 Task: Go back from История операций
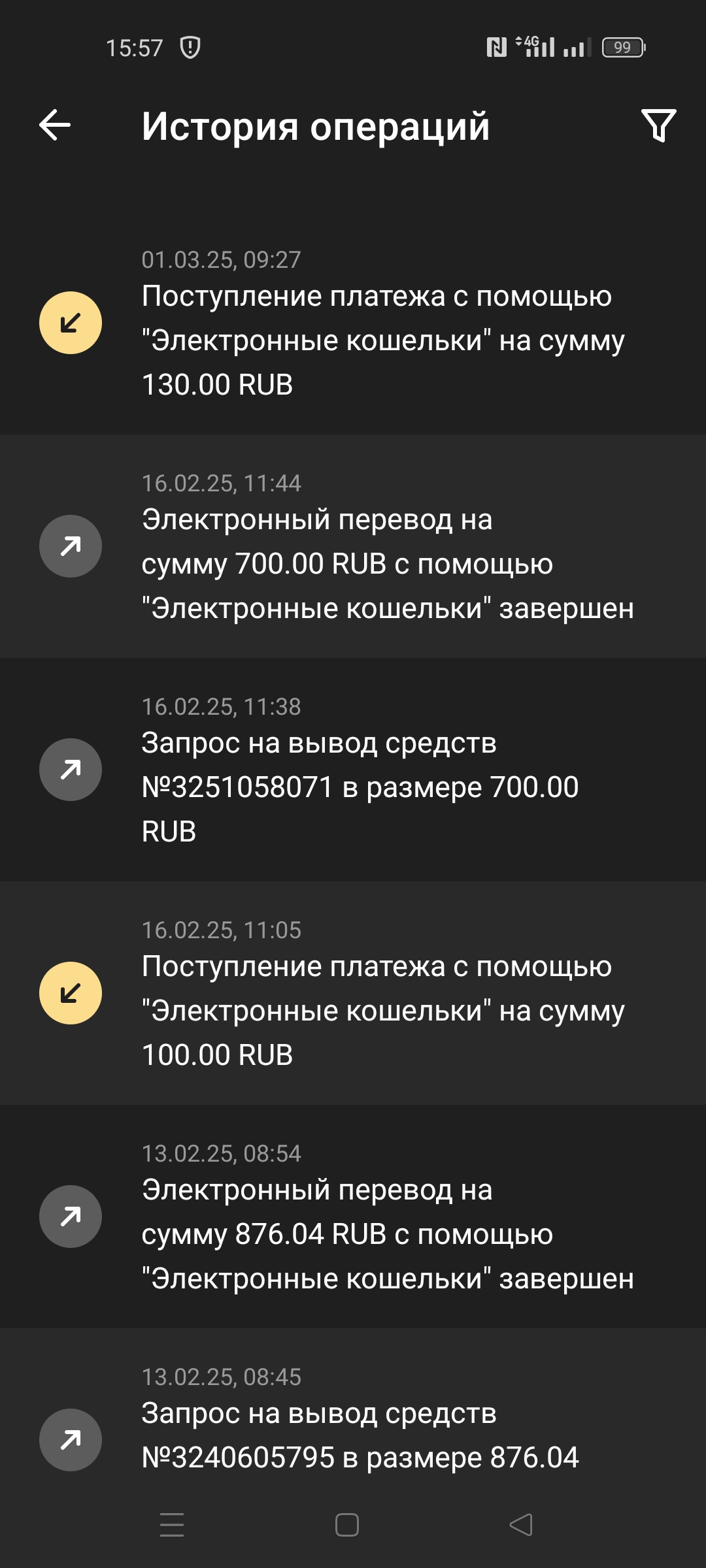coord(55,125)
